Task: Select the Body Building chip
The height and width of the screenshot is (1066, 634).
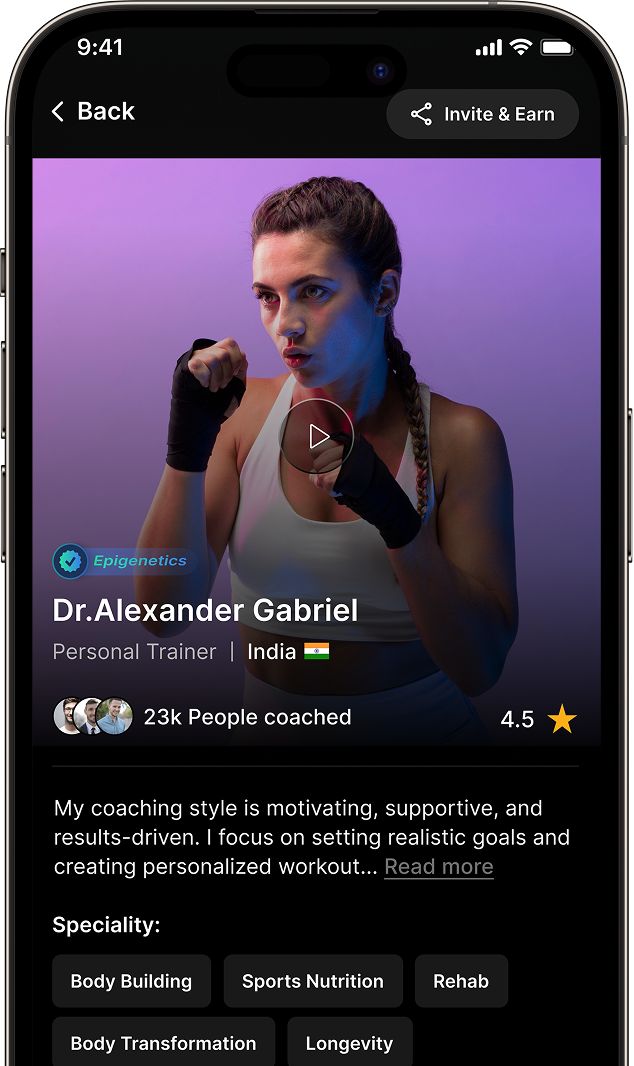Action: pos(131,981)
